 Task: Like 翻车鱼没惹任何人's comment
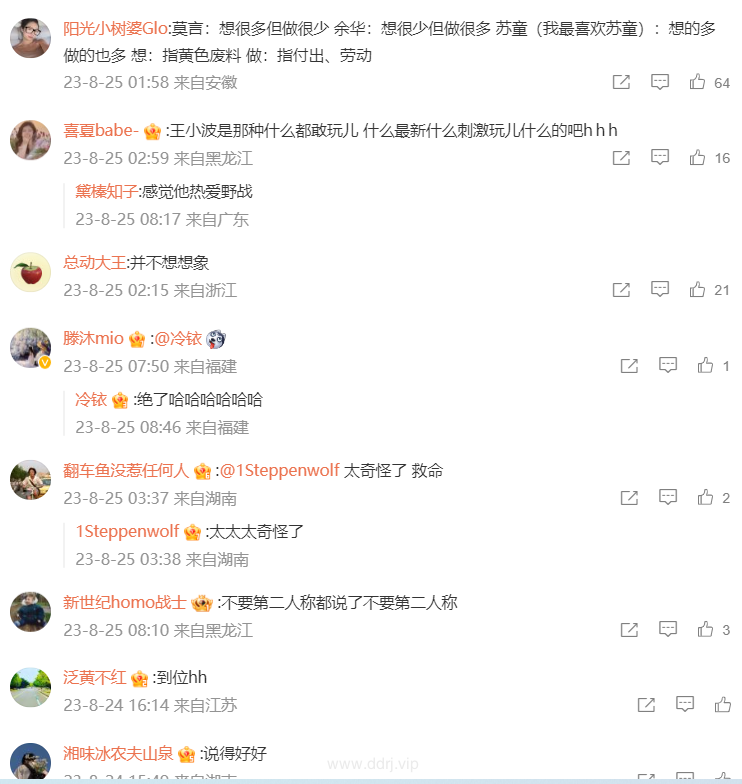pos(706,497)
